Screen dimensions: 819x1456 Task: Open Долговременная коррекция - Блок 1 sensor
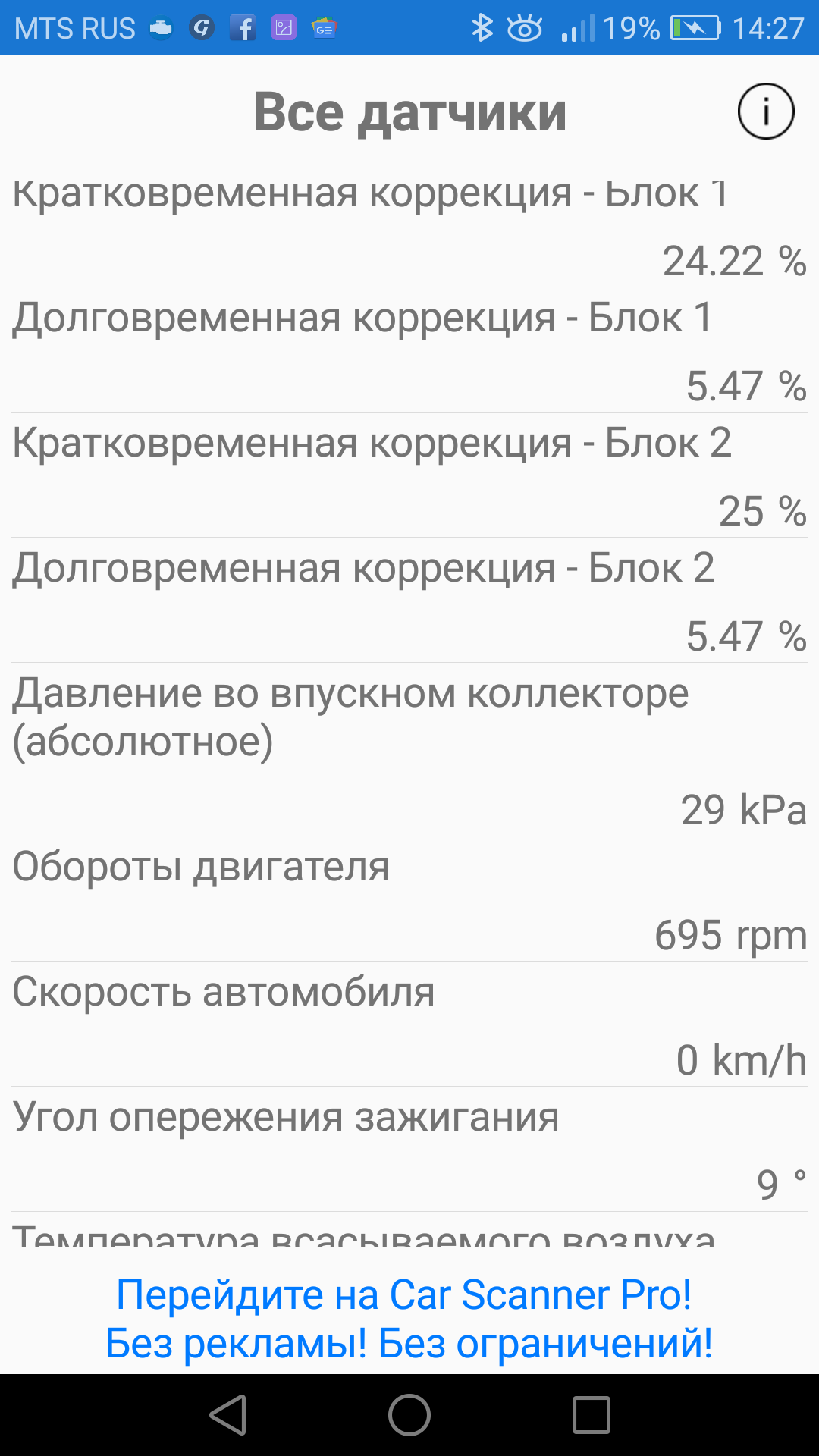pyautogui.click(x=409, y=350)
